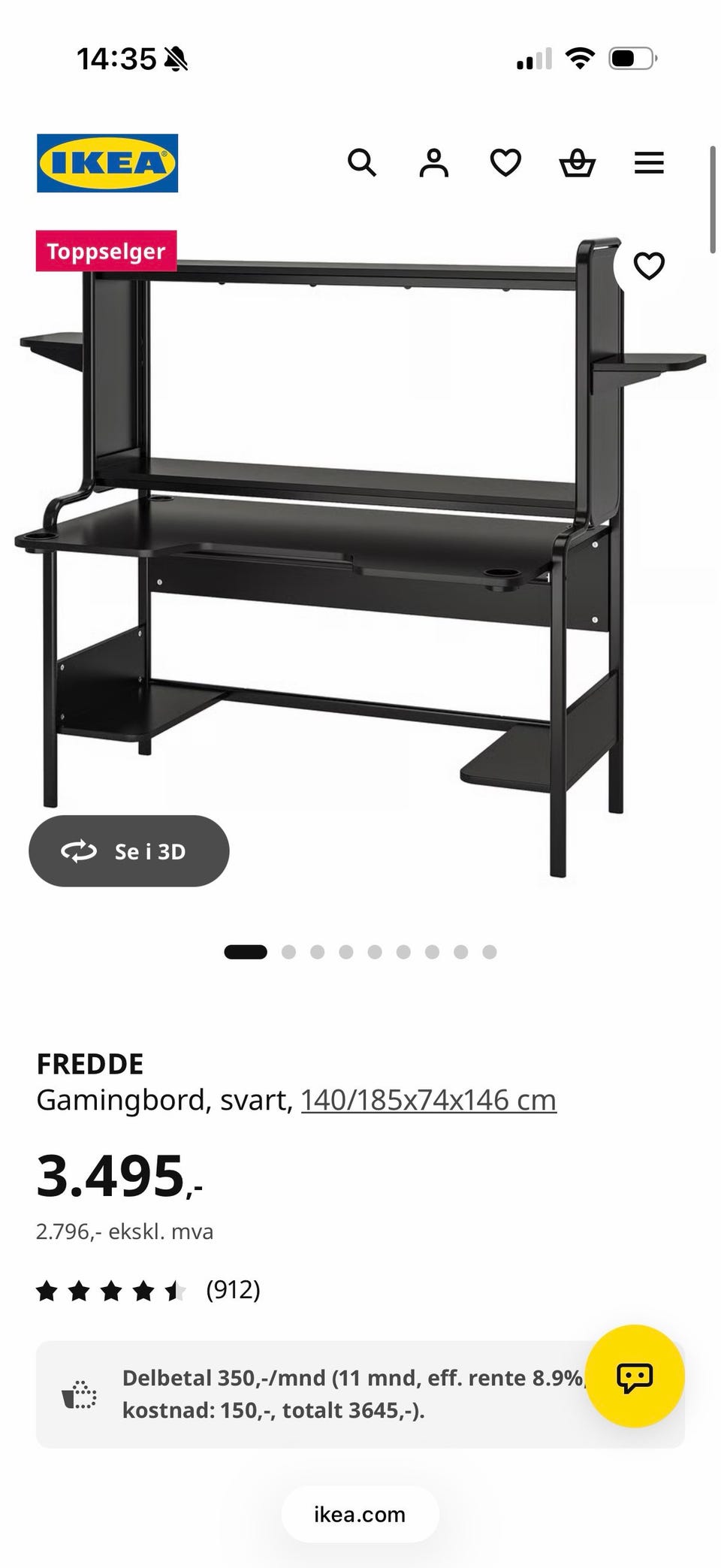Open the shopping basket
Viewport: 721px width, 1568px height.
pyautogui.click(x=578, y=162)
